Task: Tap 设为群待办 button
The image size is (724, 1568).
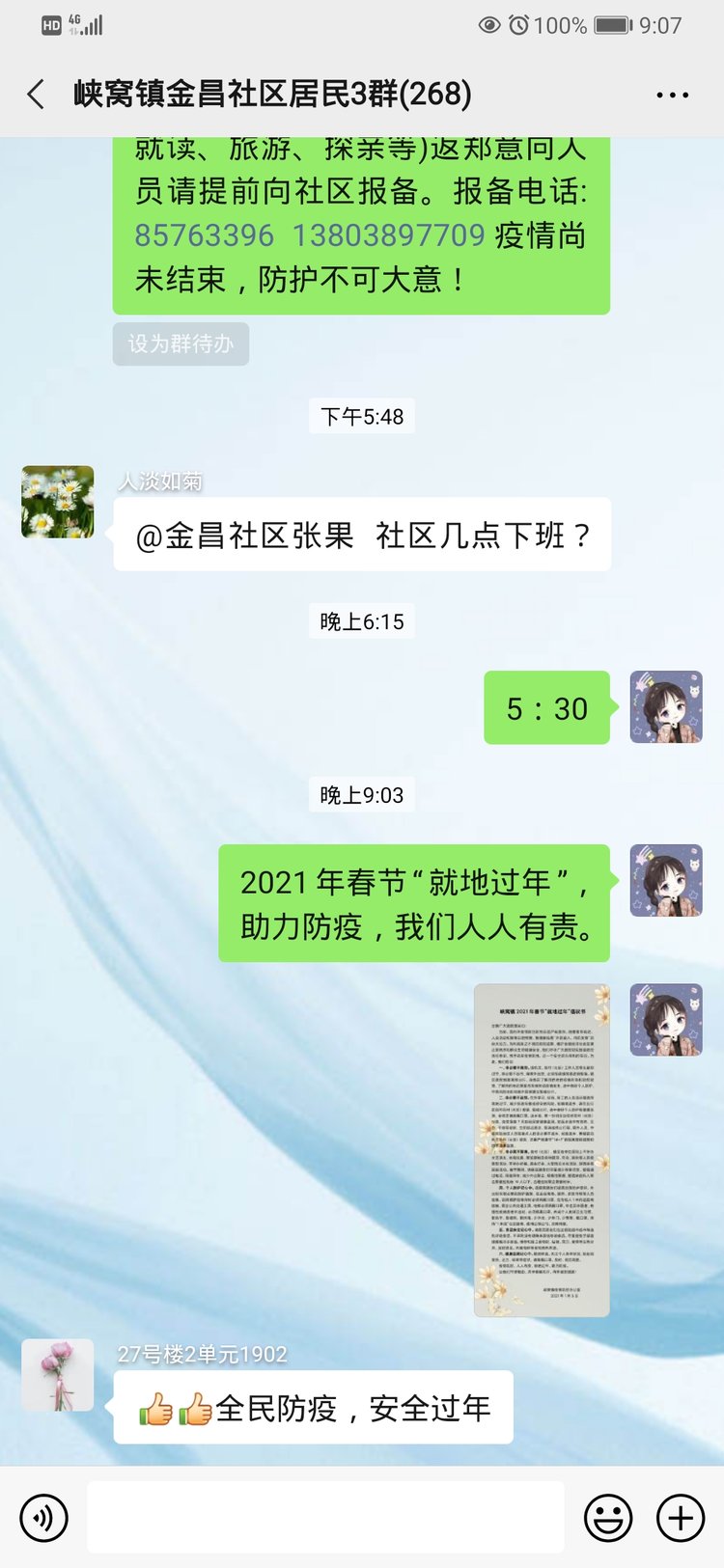Action: (181, 344)
